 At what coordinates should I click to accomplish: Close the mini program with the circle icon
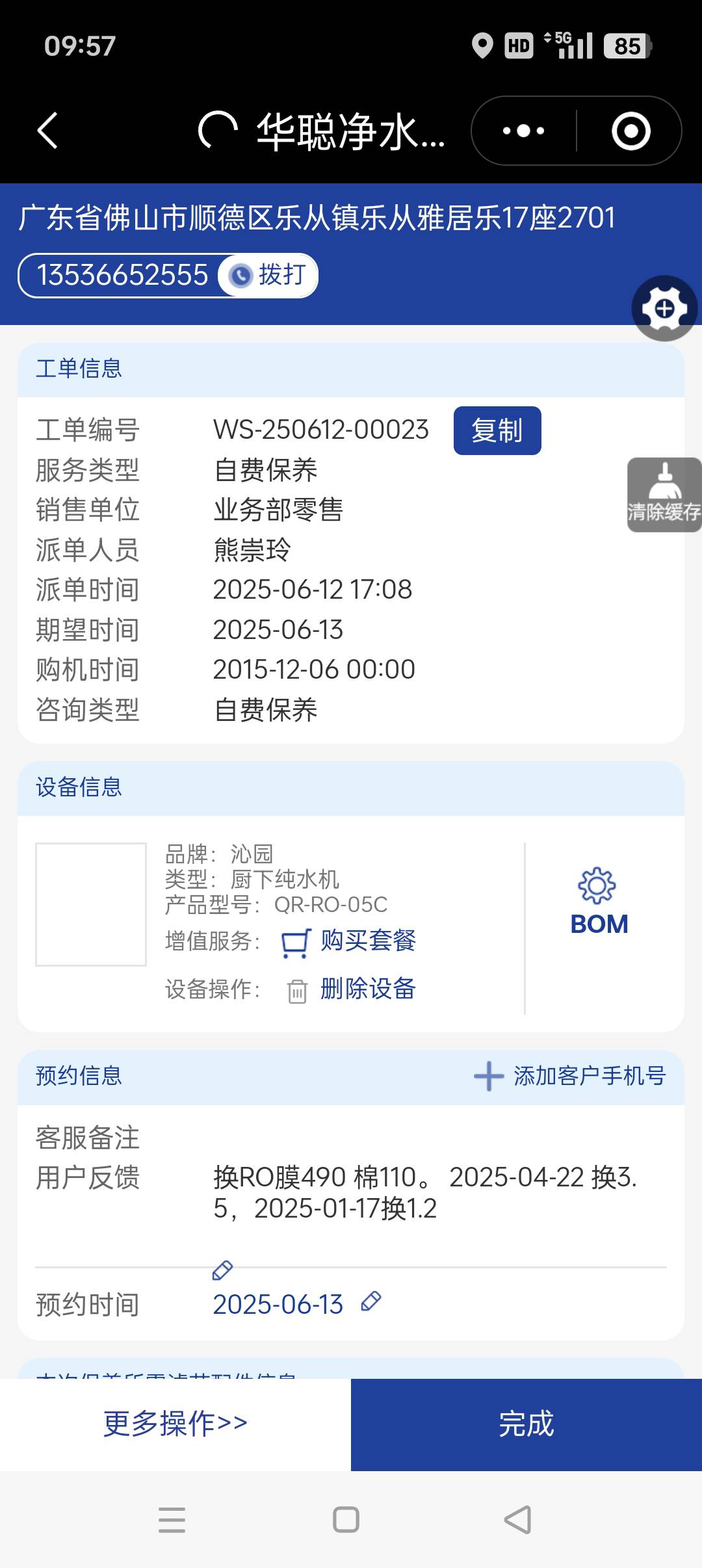[x=630, y=131]
